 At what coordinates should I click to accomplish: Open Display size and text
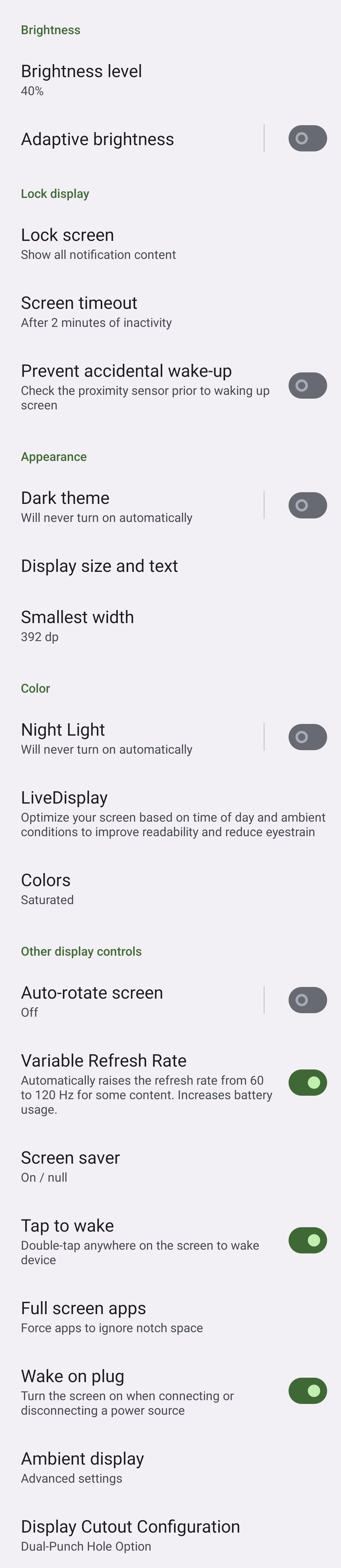170,566
